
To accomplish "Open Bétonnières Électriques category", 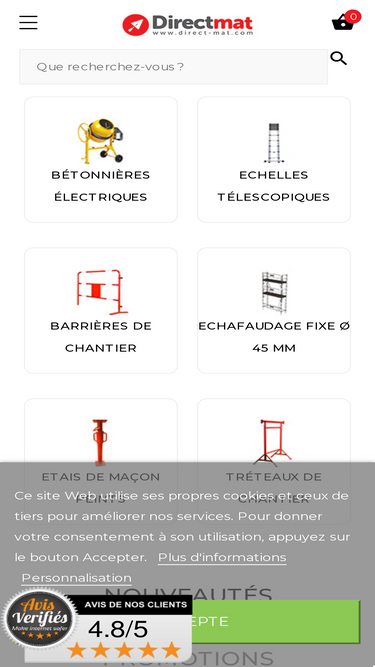I will coord(101,160).
